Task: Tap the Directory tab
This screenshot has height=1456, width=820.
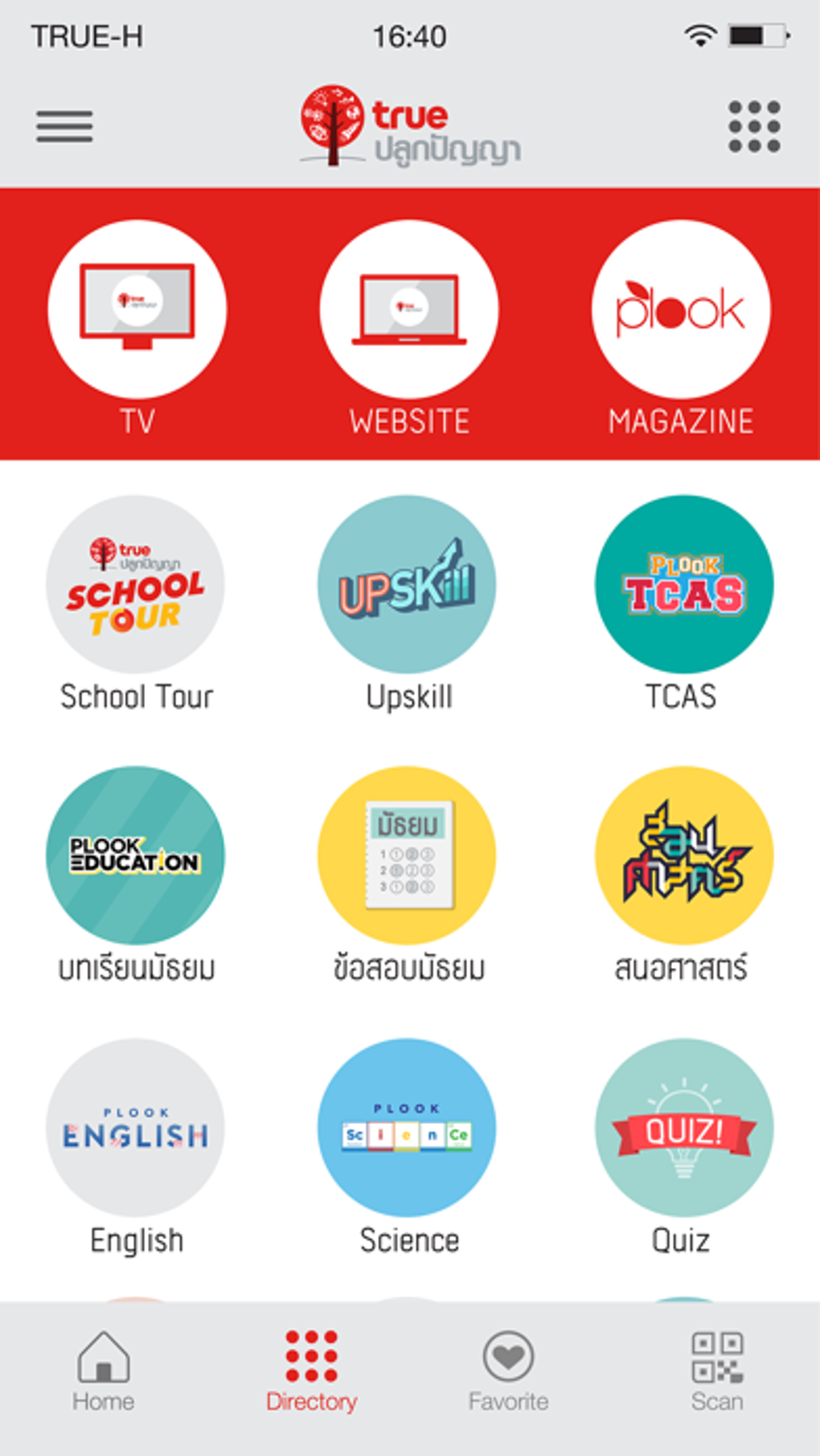Action: (311, 1371)
